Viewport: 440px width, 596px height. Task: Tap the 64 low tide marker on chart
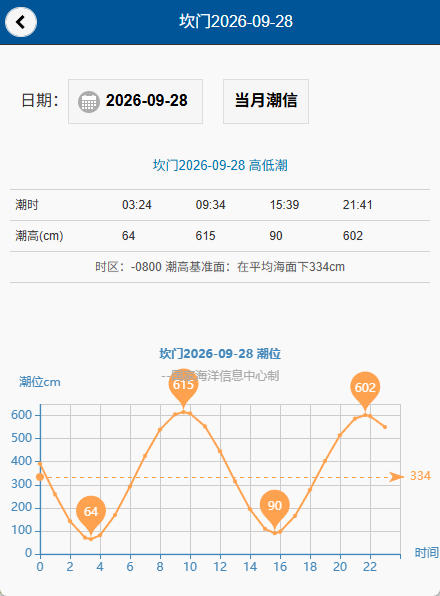click(91, 515)
